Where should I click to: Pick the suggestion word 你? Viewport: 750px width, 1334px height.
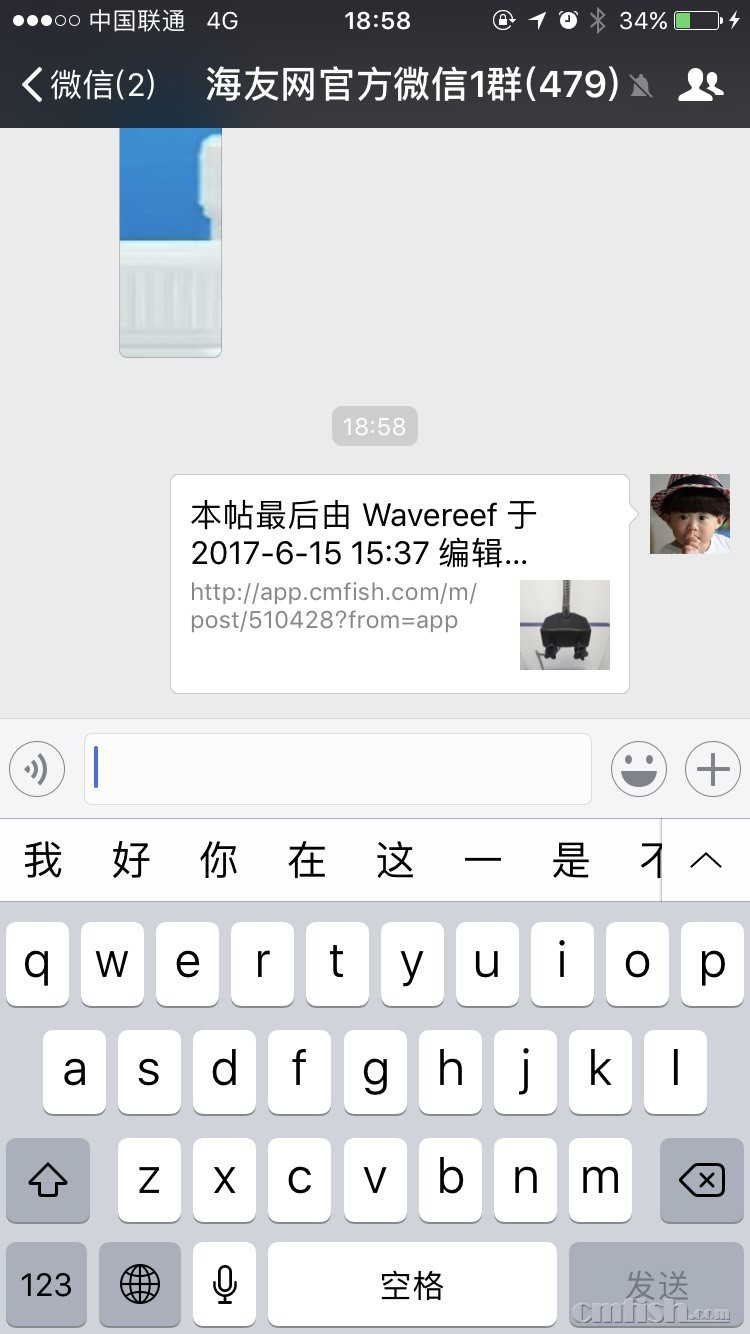coord(219,860)
